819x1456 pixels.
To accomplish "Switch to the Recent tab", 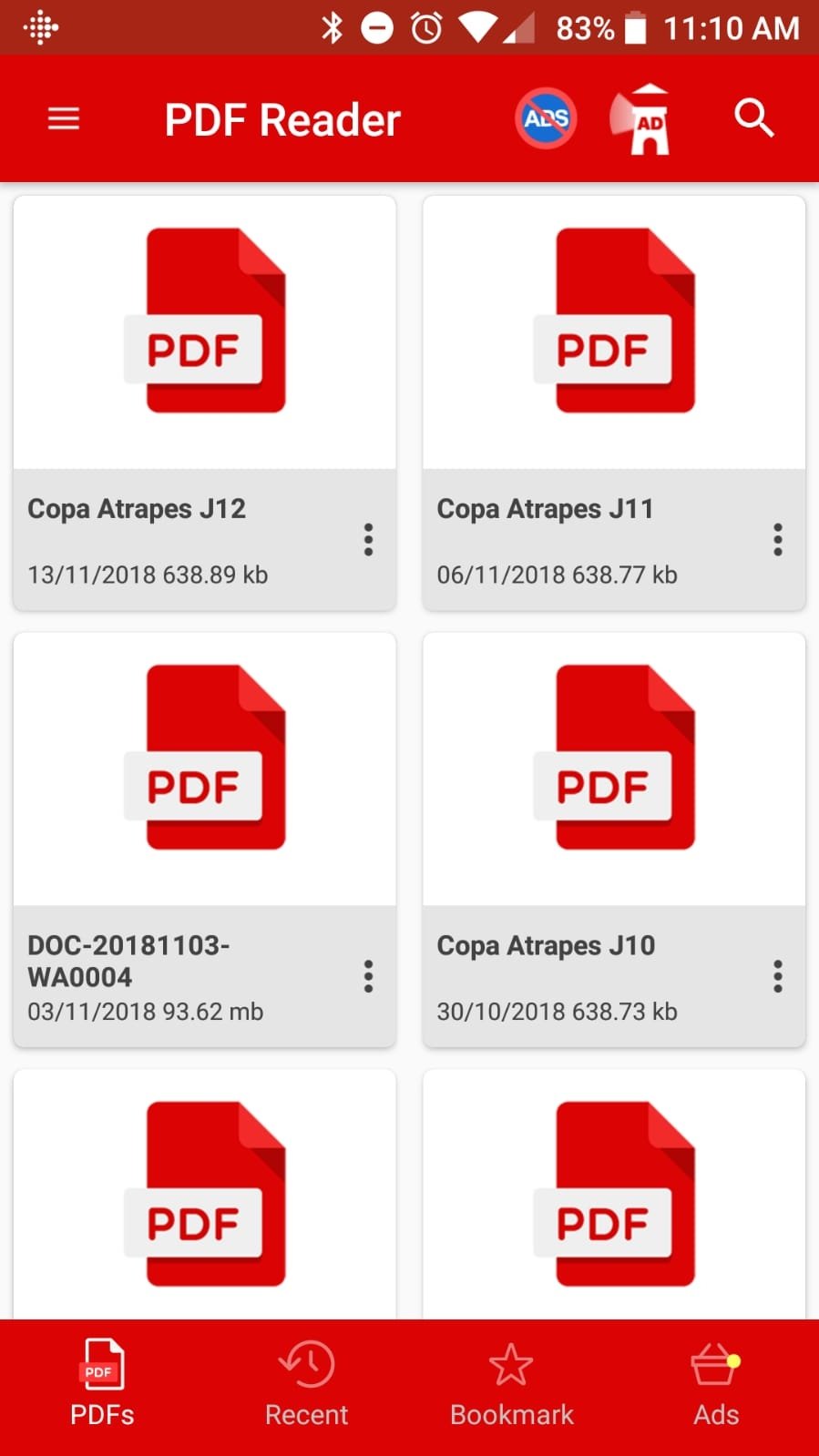I will point(306,1384).
